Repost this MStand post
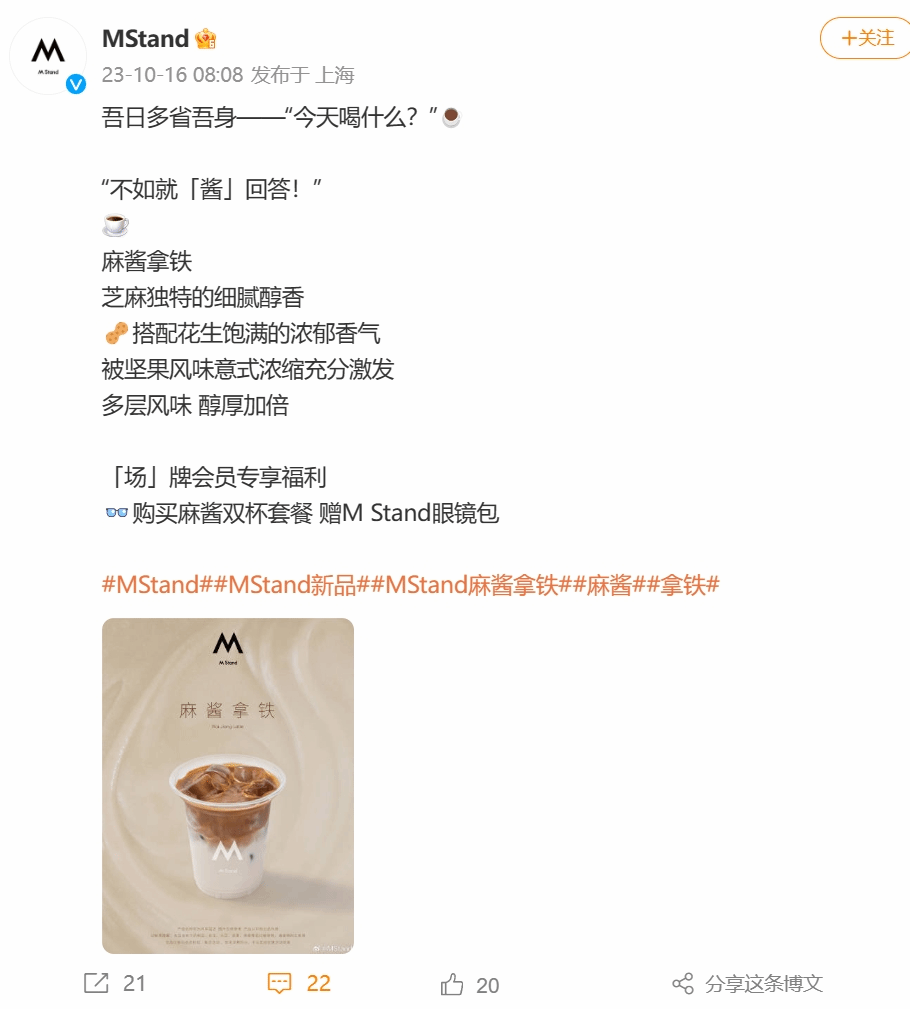The image size is (910, 1009). coord(115,984)
